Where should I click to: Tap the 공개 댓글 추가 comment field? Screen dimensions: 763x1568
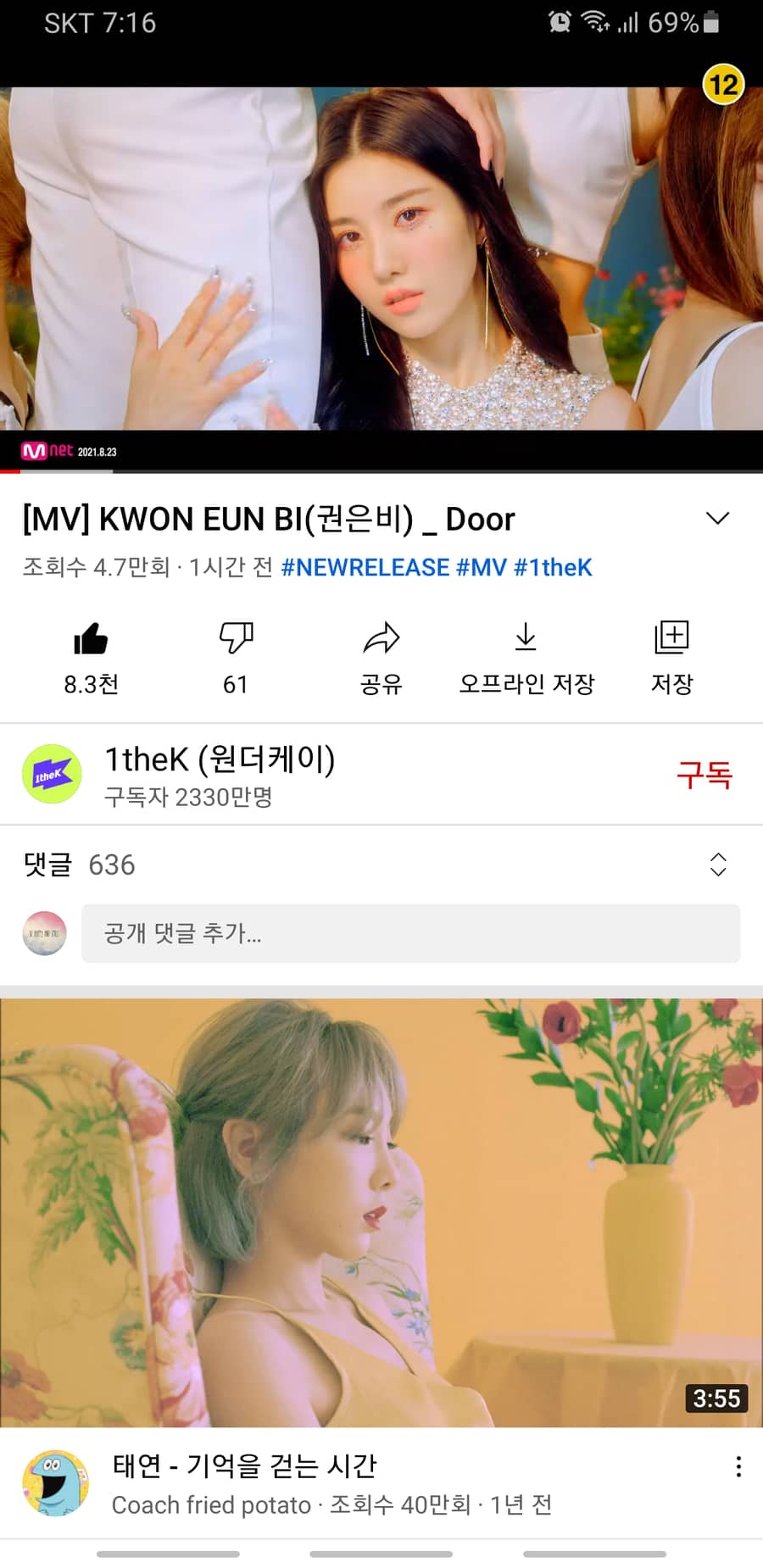point(410,933)
